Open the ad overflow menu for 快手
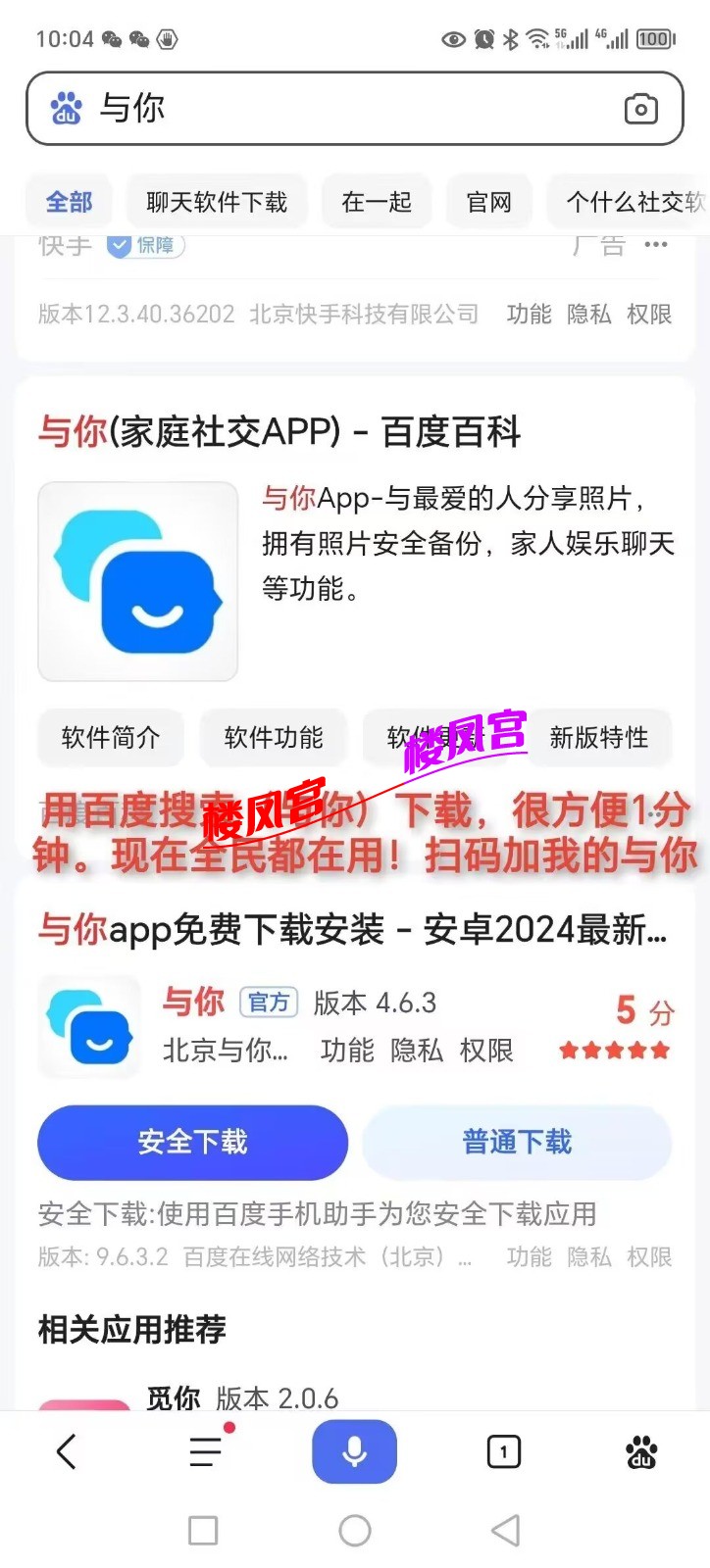 tap(656, 245)
